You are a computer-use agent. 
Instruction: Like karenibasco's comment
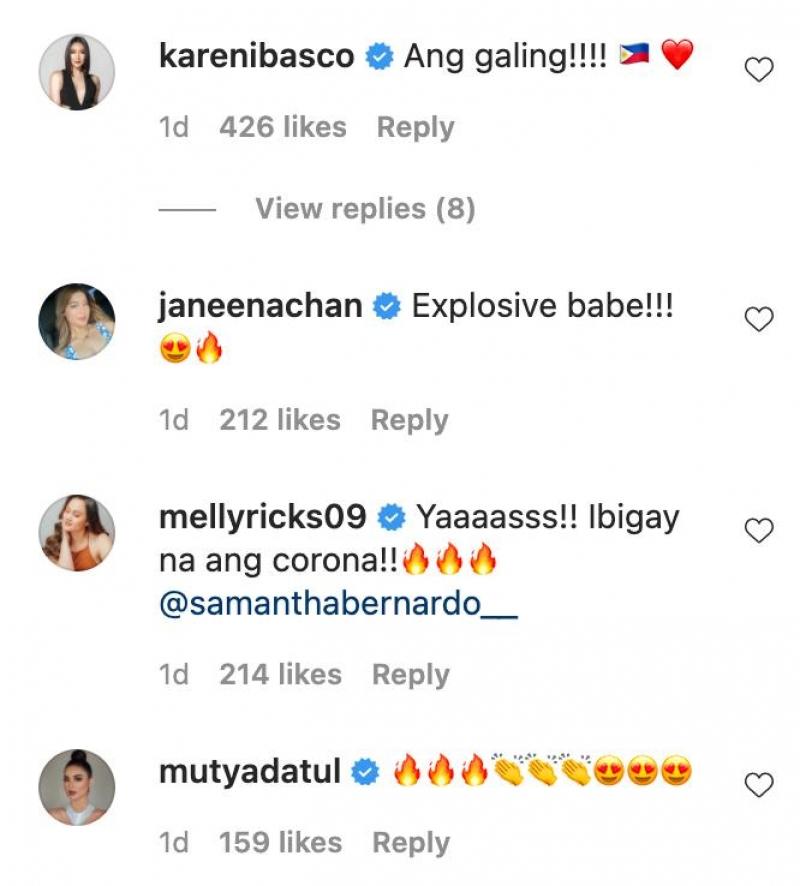click(760, 69)
